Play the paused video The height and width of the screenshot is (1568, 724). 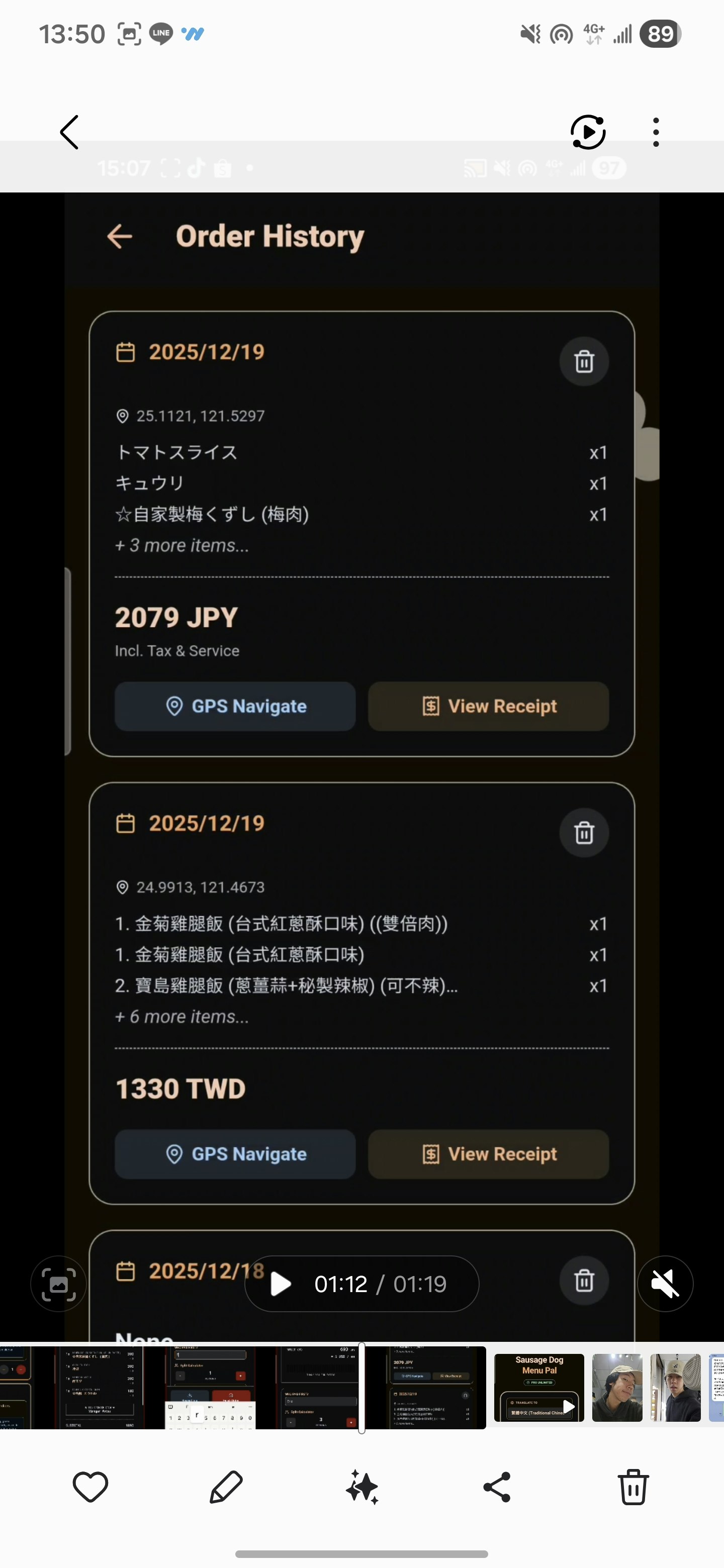coord(281,1284)
